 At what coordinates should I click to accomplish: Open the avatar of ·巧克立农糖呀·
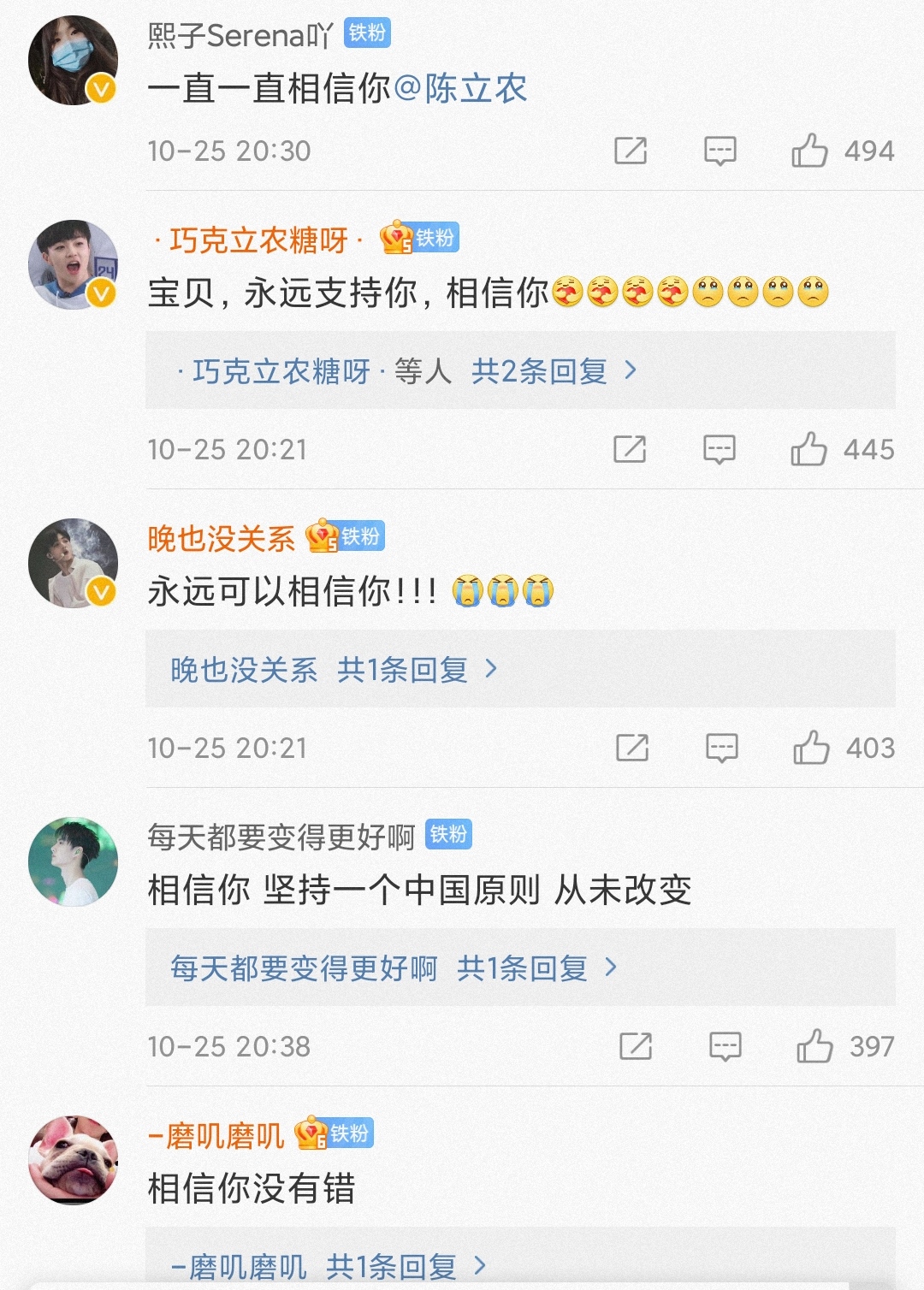pos(74,264)
